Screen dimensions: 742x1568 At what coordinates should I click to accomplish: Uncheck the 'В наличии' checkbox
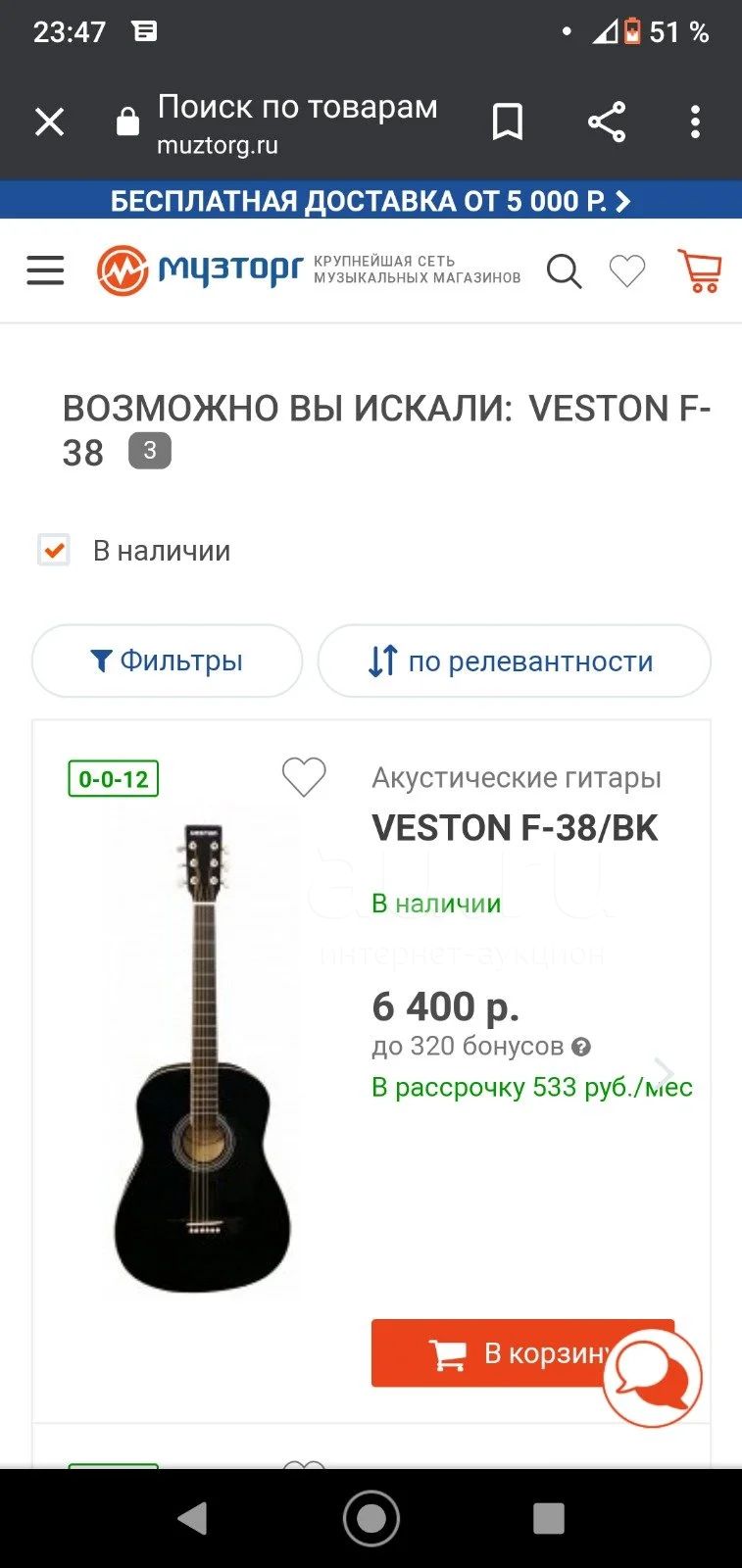click(54, 550)
